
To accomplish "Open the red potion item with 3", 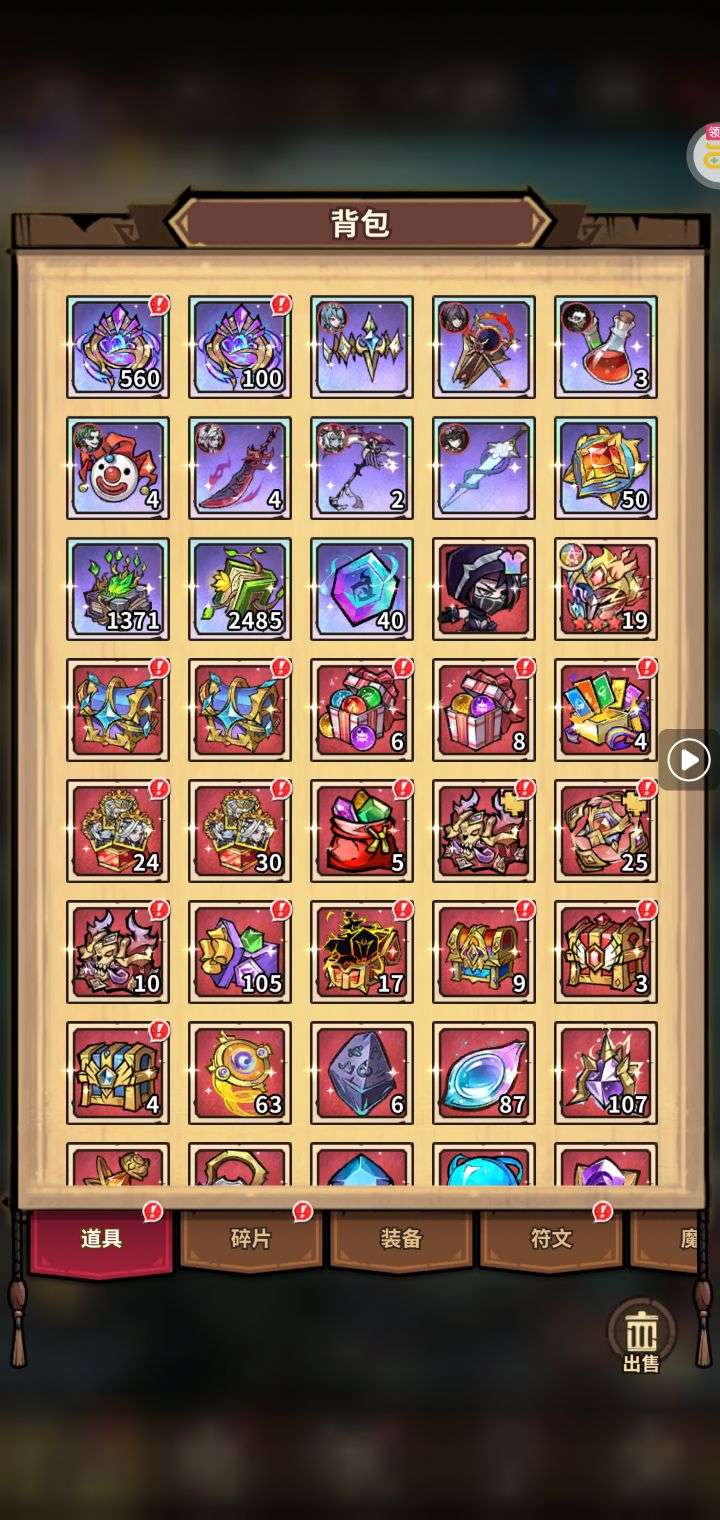I will pos(606,346).
